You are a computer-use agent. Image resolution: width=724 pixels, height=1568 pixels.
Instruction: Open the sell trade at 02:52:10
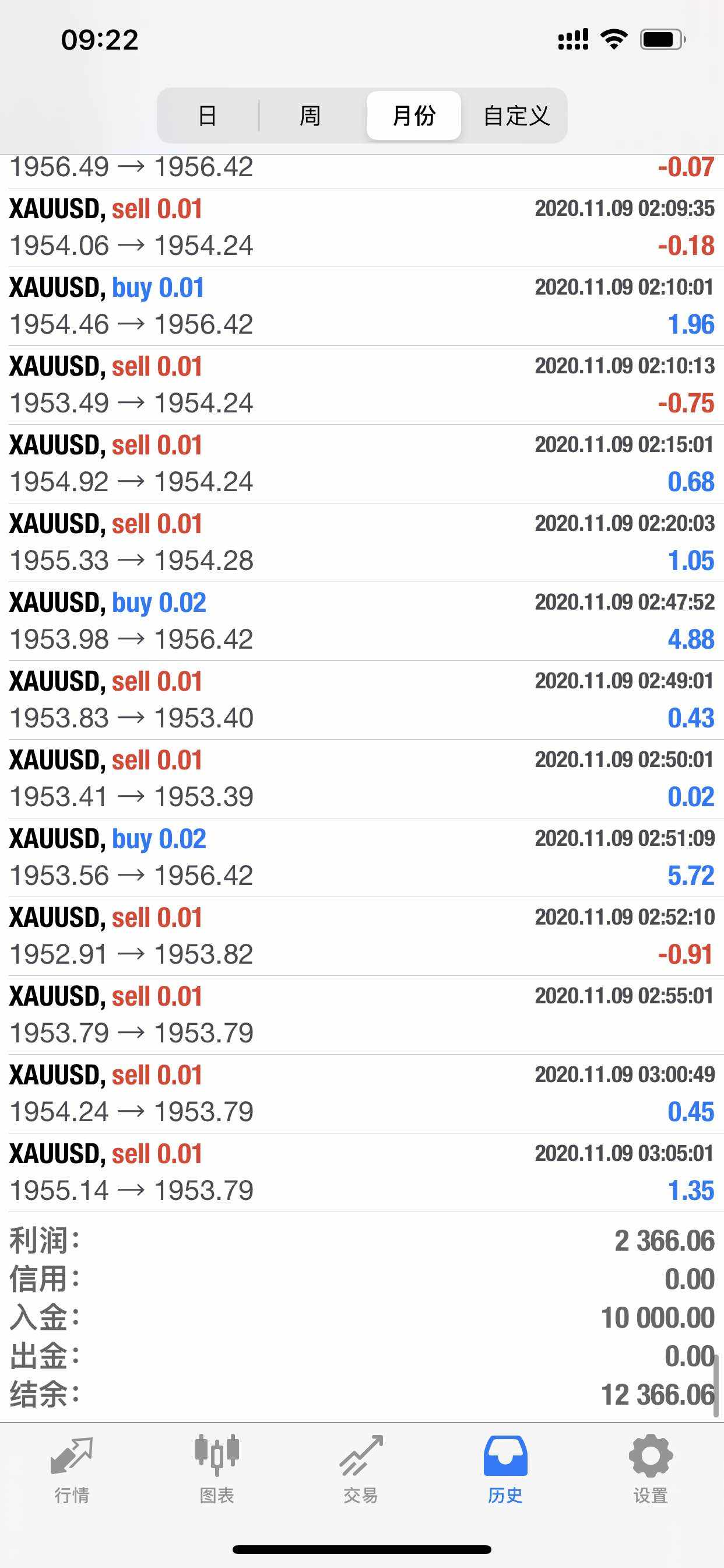tap(362, 936)
